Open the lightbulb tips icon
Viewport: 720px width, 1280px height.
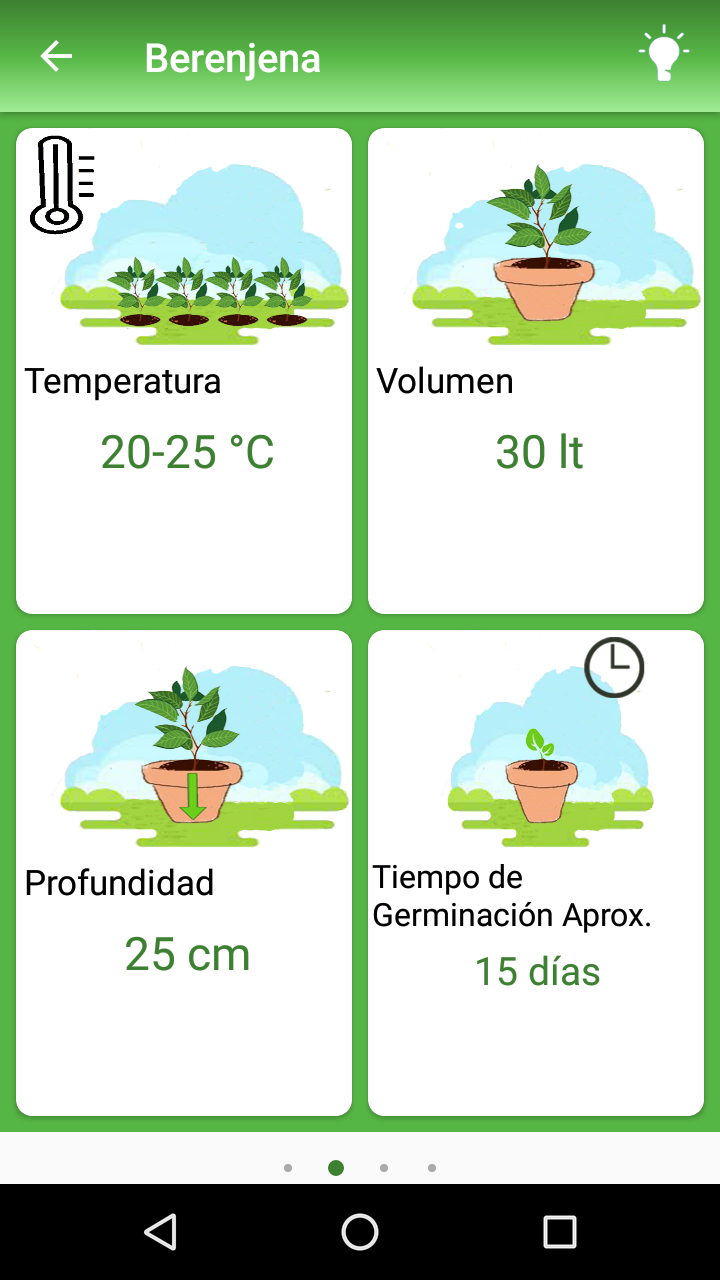[663, 55]
